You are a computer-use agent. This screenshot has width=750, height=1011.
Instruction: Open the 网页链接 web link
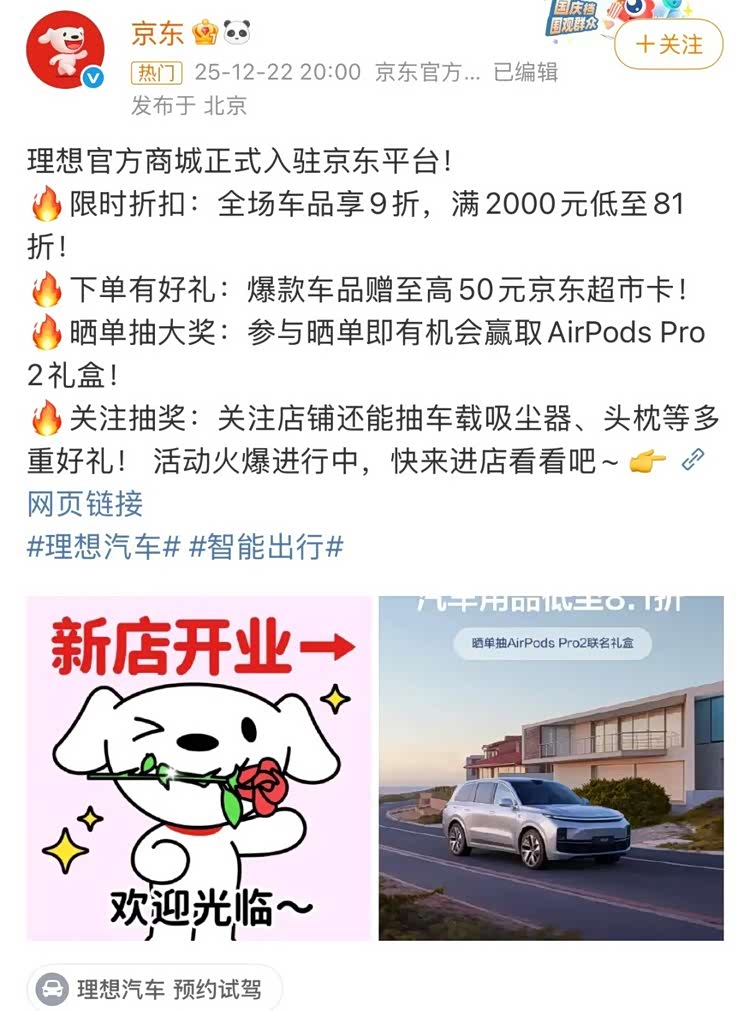pos(85,503)
